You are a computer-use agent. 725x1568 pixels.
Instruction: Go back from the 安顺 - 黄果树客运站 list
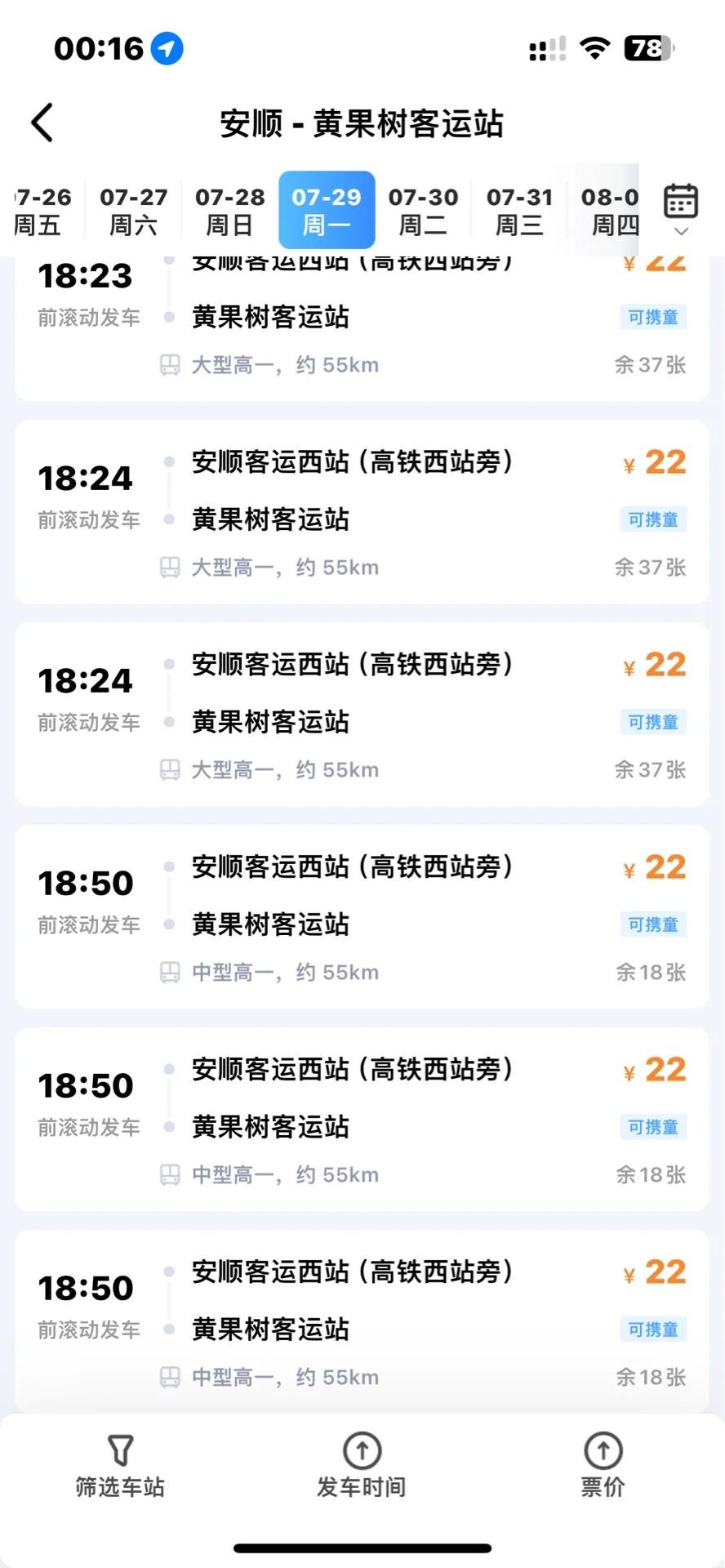click(42, 122)
